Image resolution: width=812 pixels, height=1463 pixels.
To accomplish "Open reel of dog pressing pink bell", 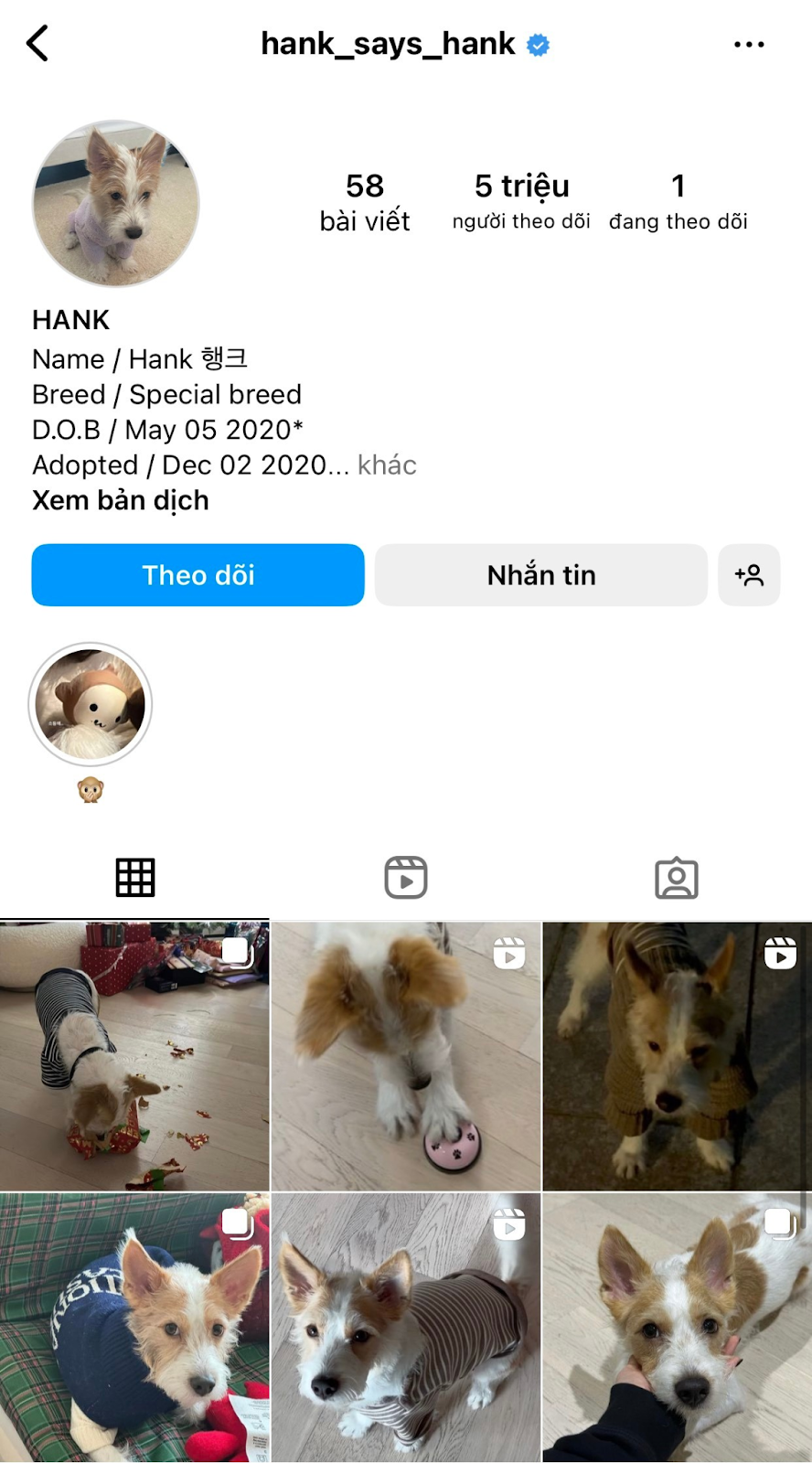I will (406, 1056).
